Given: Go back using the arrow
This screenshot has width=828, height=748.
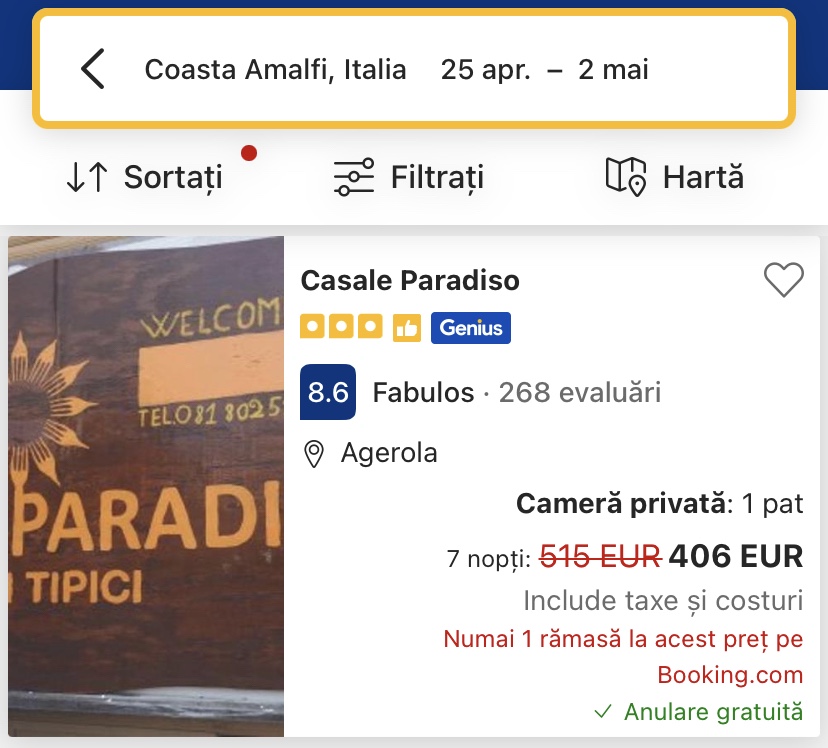Looking at the screenshot, I should tap(93, 70).
